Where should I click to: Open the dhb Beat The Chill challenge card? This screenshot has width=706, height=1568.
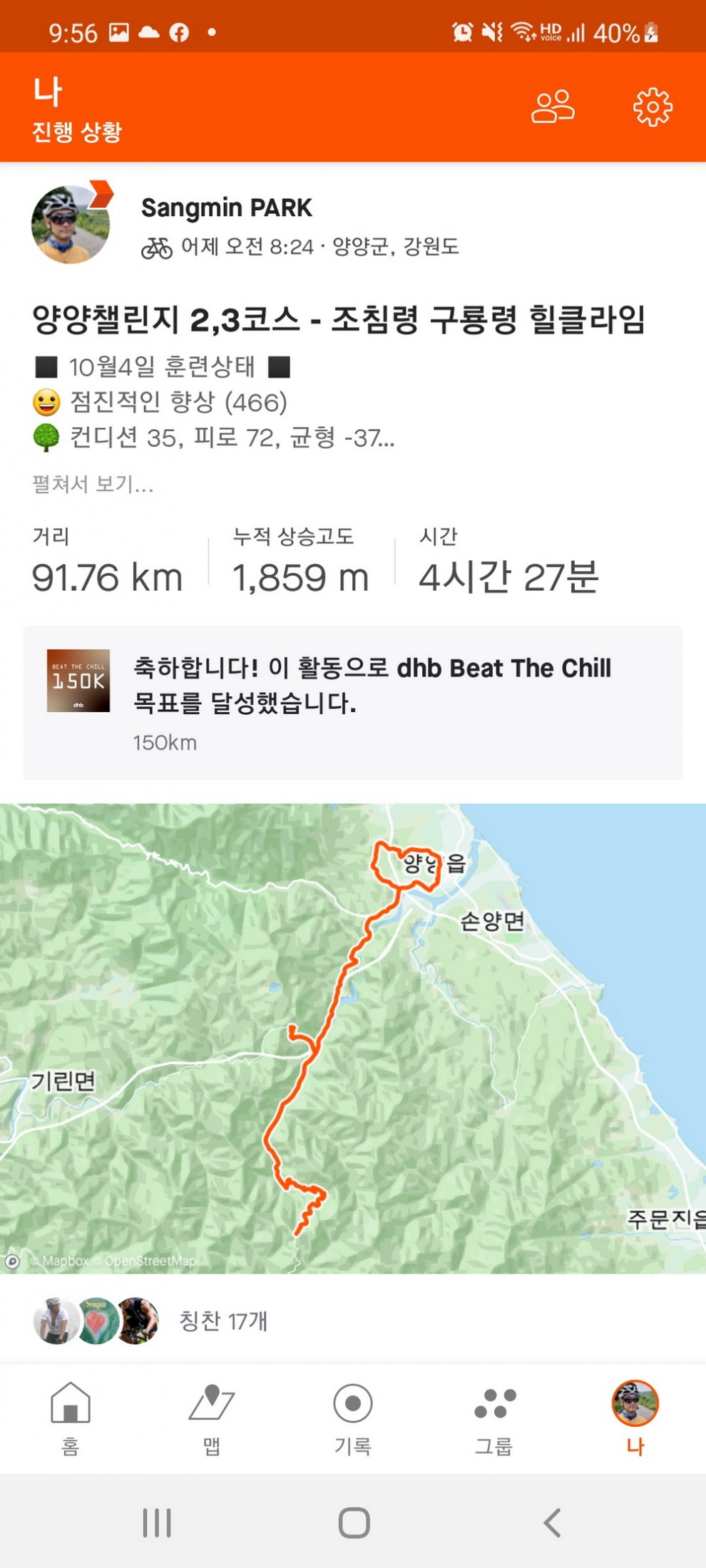[353, 703]
